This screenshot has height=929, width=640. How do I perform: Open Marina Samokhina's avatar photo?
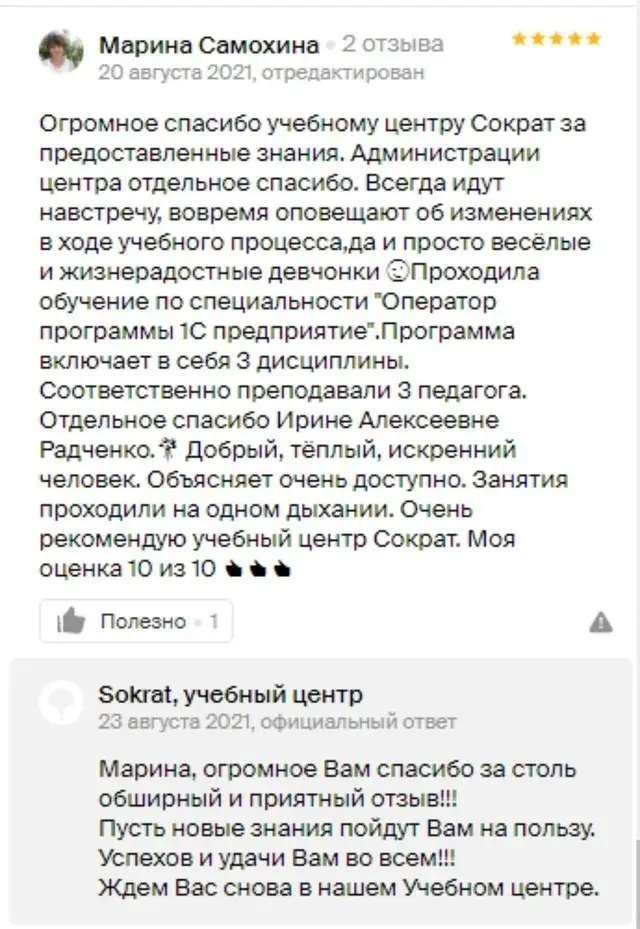pos(62,52)
